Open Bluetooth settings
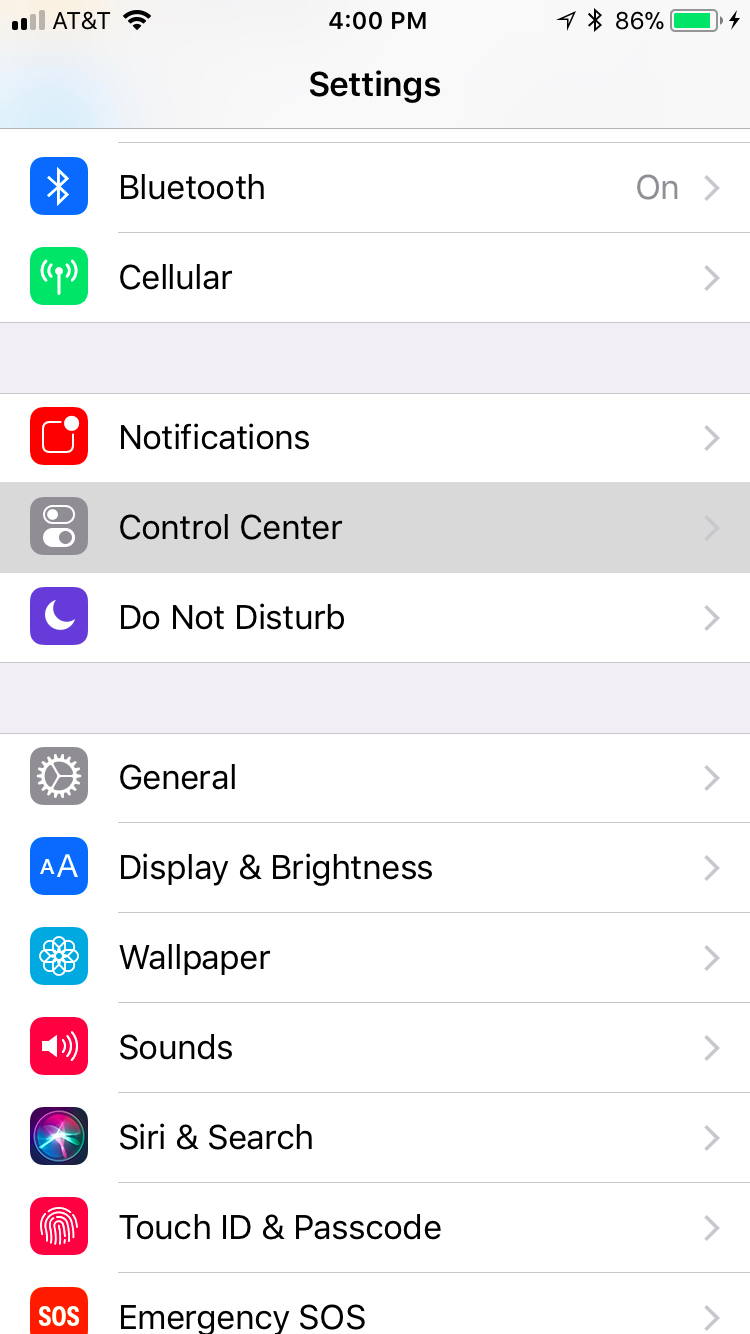Viewport: 750px width, 1334px height. (x=375, y=188)
